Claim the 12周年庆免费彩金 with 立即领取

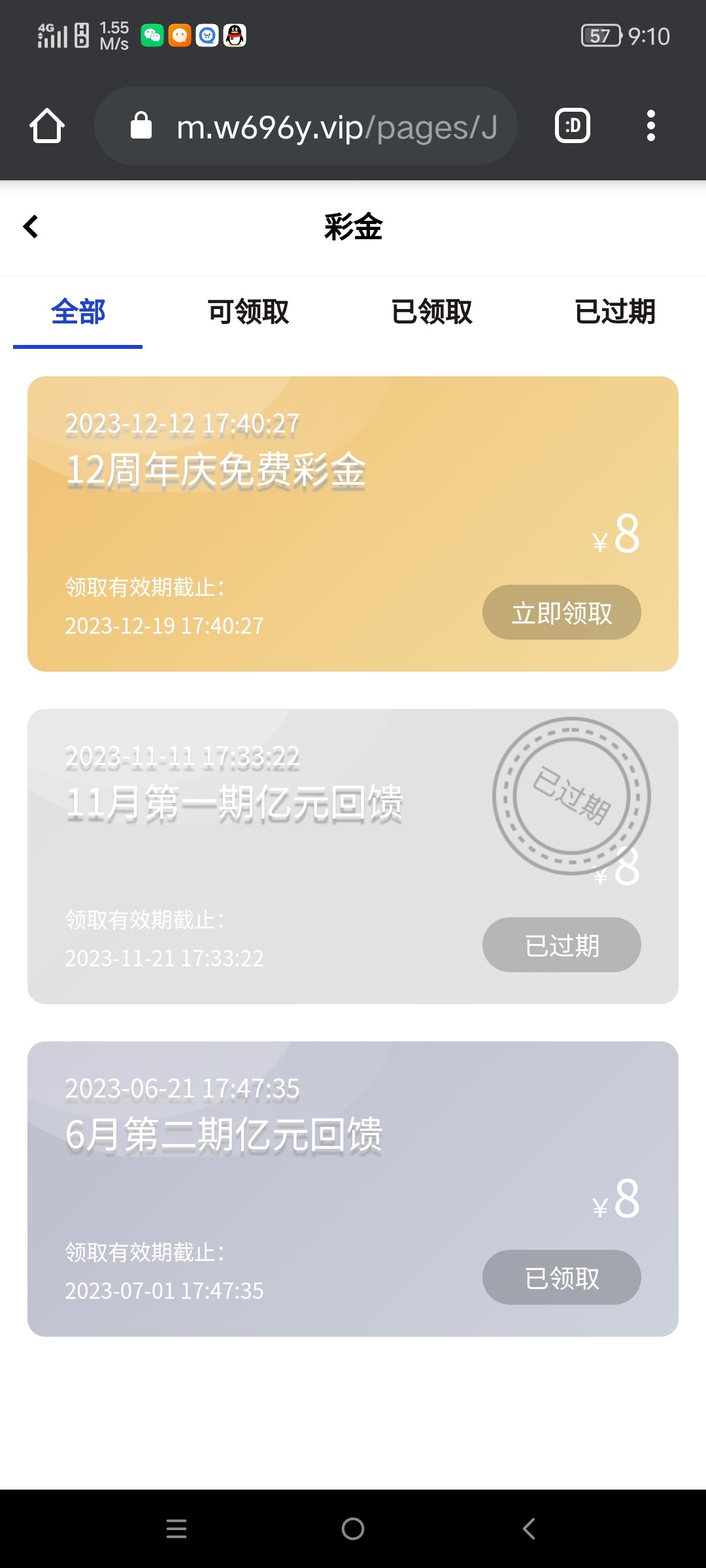point(562,613)
